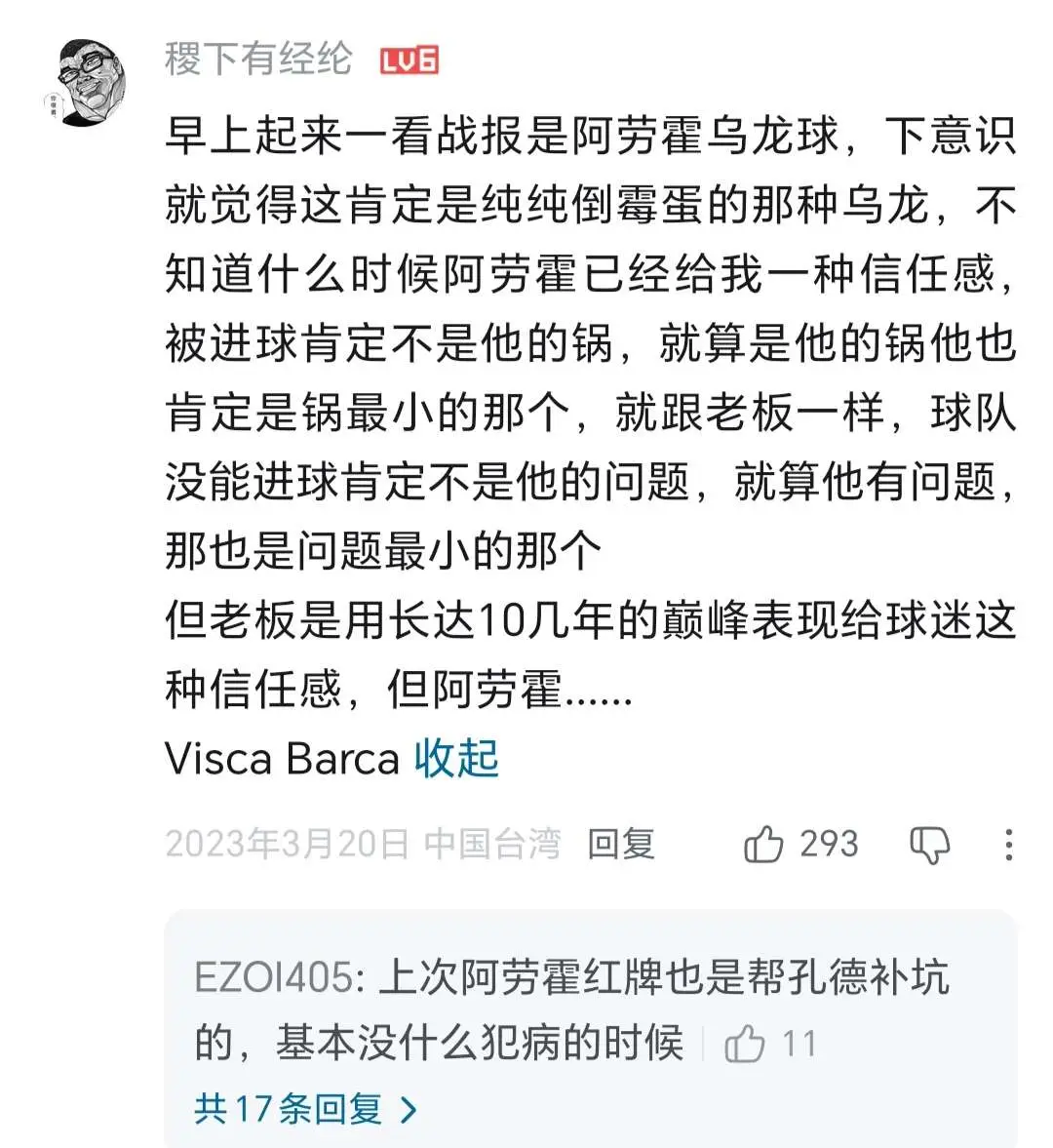Viewport: 1053px width, 1148px height.
Task: Dislike this comment
Action: (929, 845)
